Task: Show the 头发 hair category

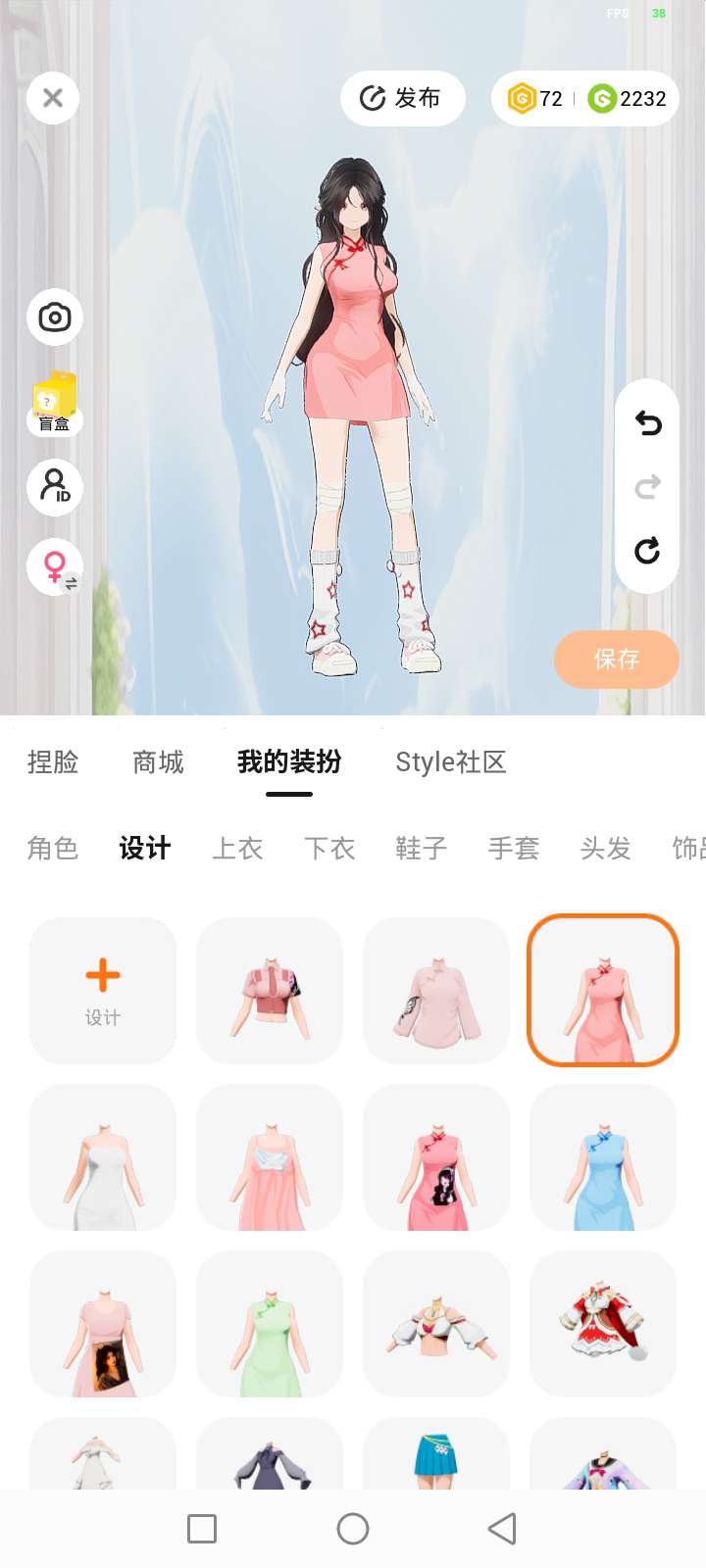Action: [x=605, y=849]
